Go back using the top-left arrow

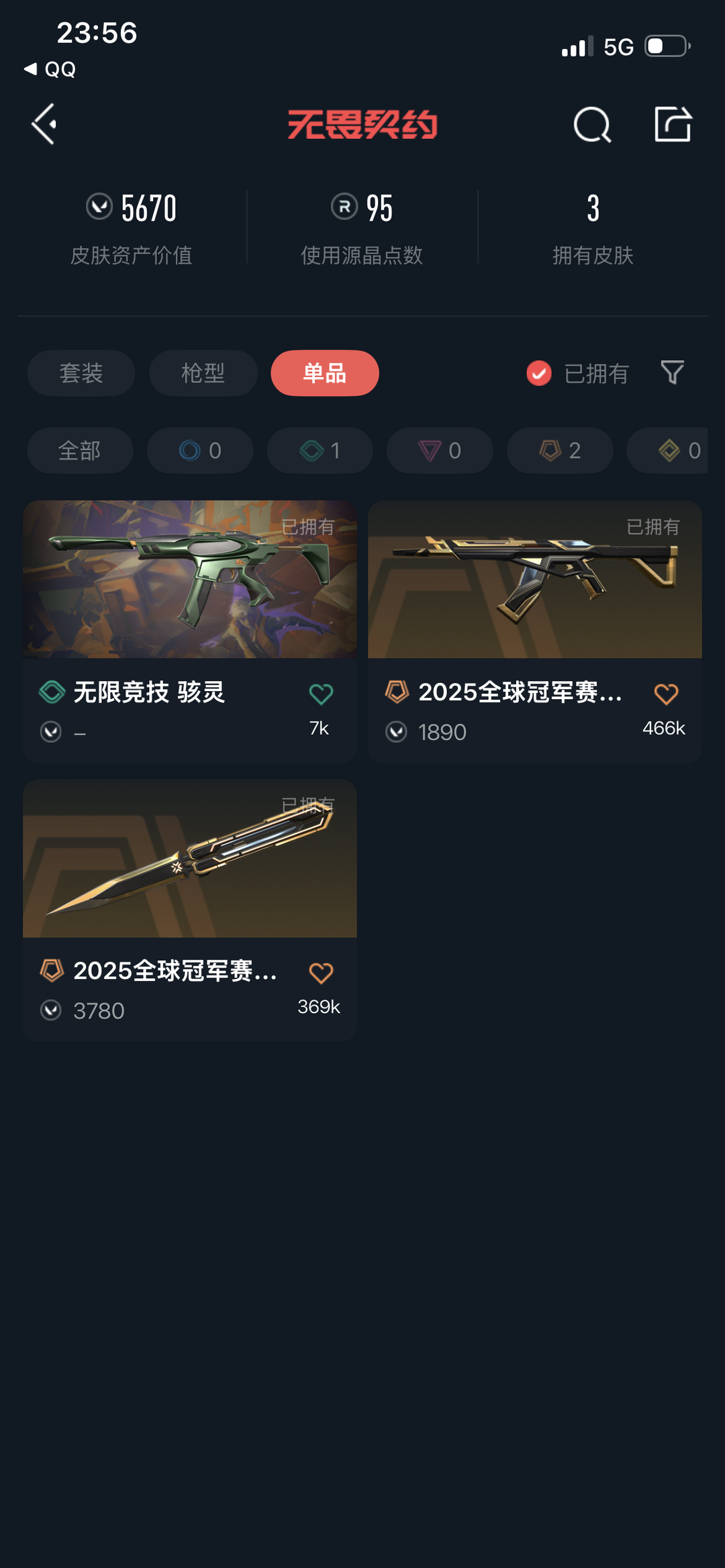click(45, 124)
